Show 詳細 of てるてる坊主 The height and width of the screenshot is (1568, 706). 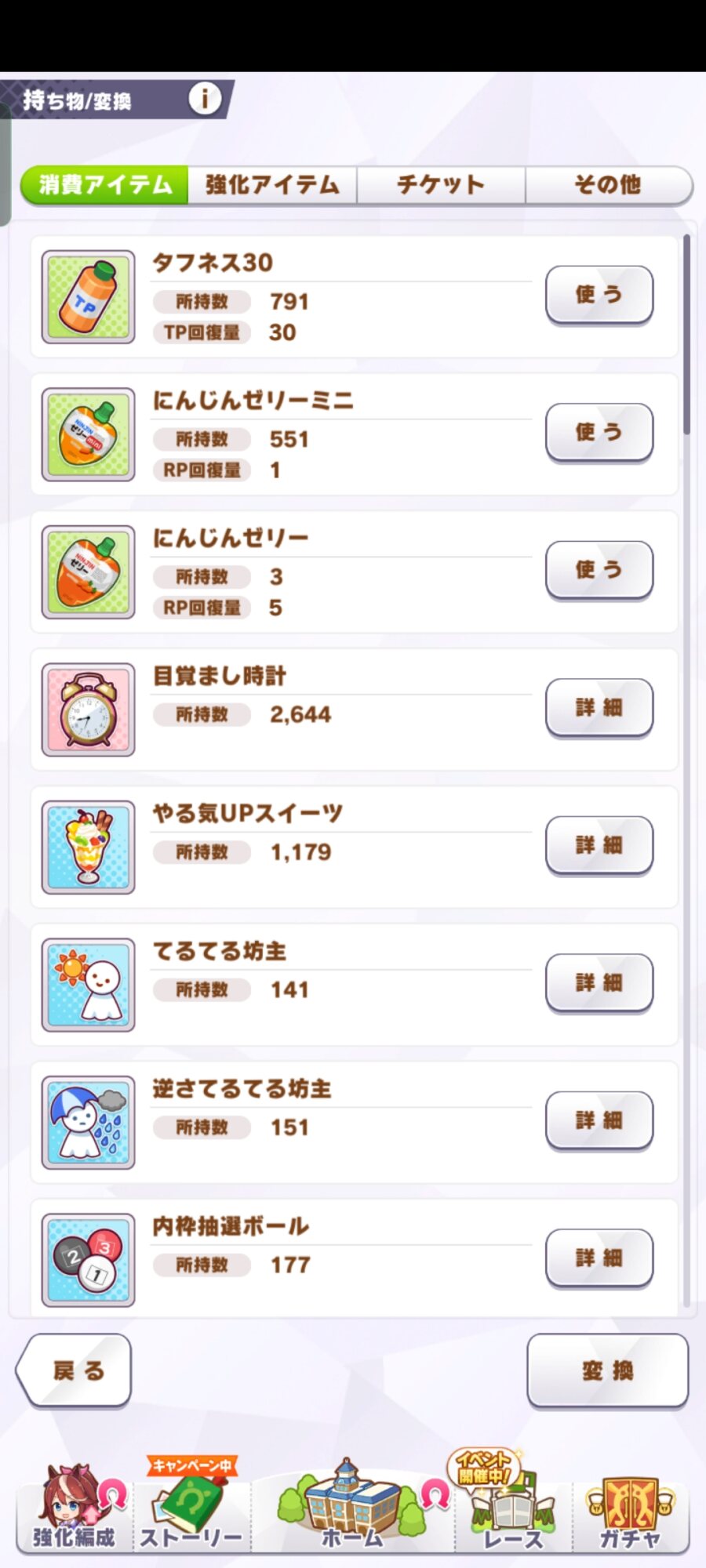(x=599, y=982)
